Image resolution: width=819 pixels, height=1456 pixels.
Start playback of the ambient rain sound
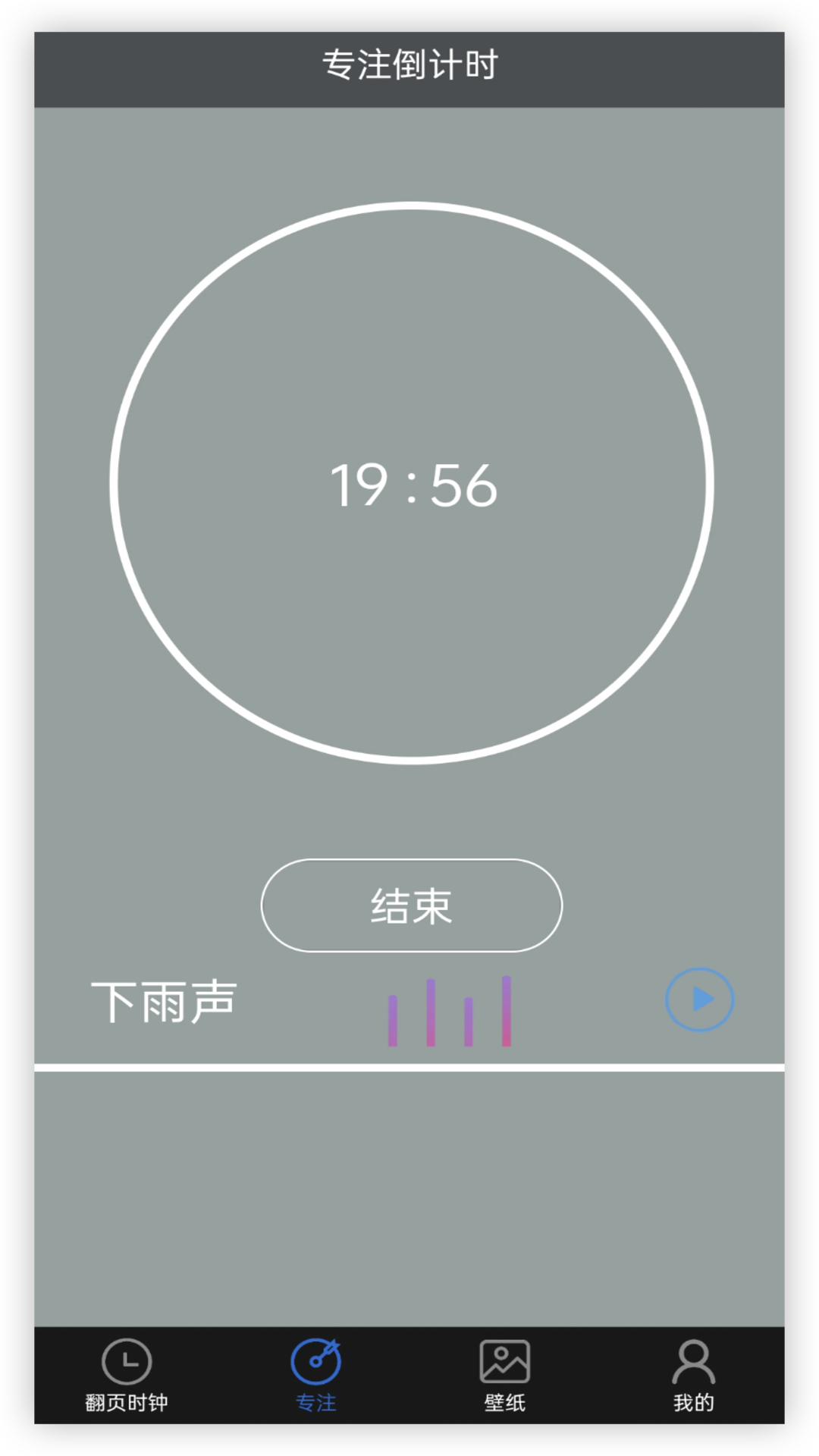coord(698,1000)
